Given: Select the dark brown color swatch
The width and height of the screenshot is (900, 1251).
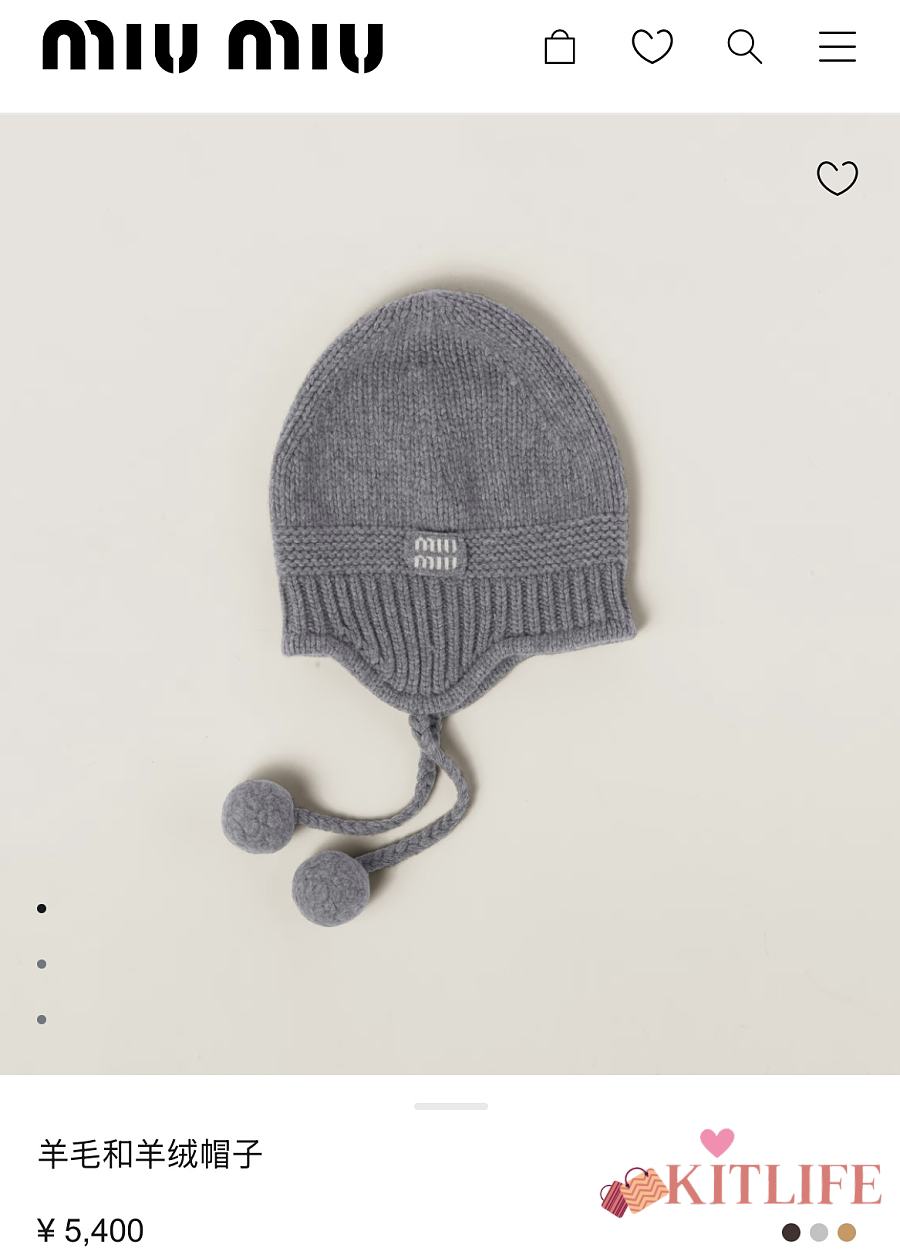Looking at the screenshot, I should pos(791,1232).
